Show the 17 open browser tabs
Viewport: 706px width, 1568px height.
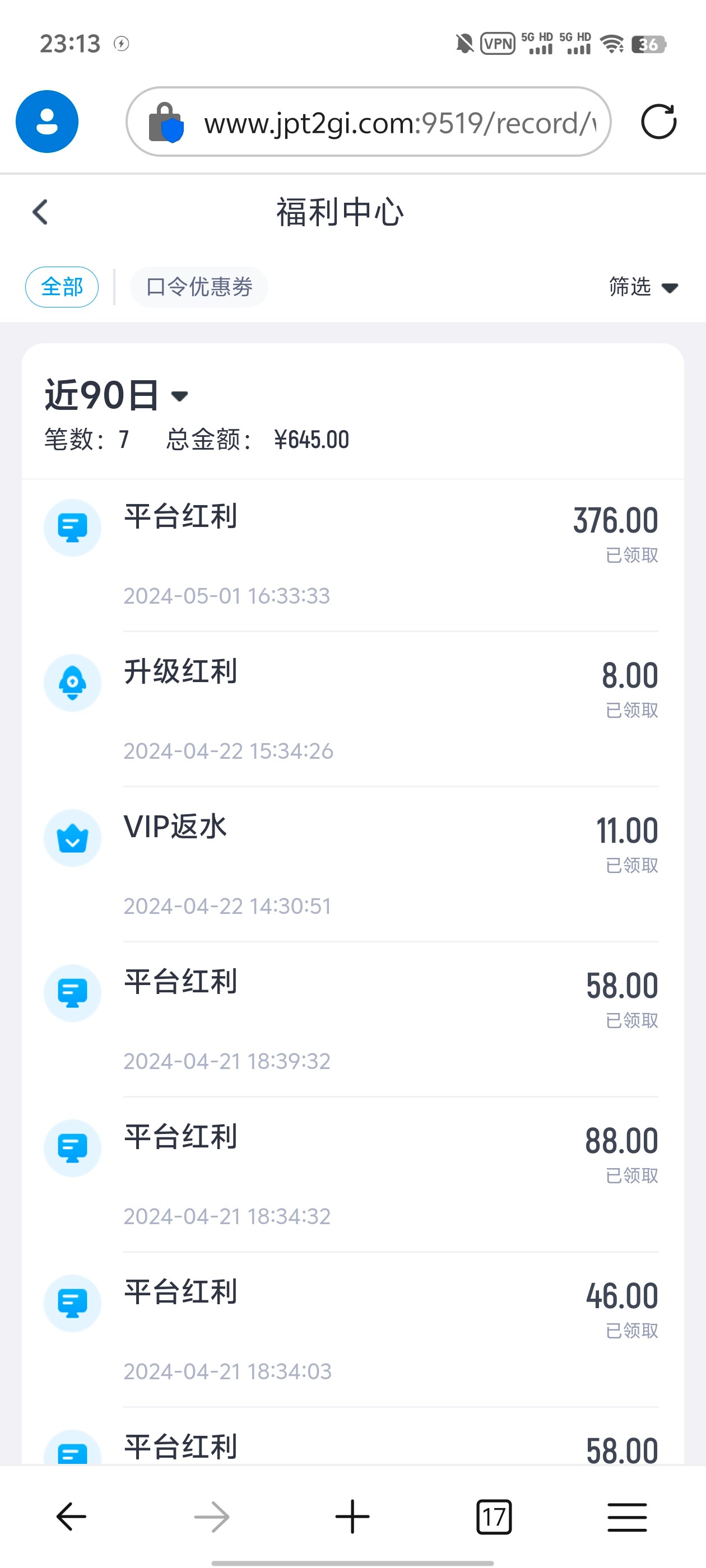click(x=494, y=1516)
